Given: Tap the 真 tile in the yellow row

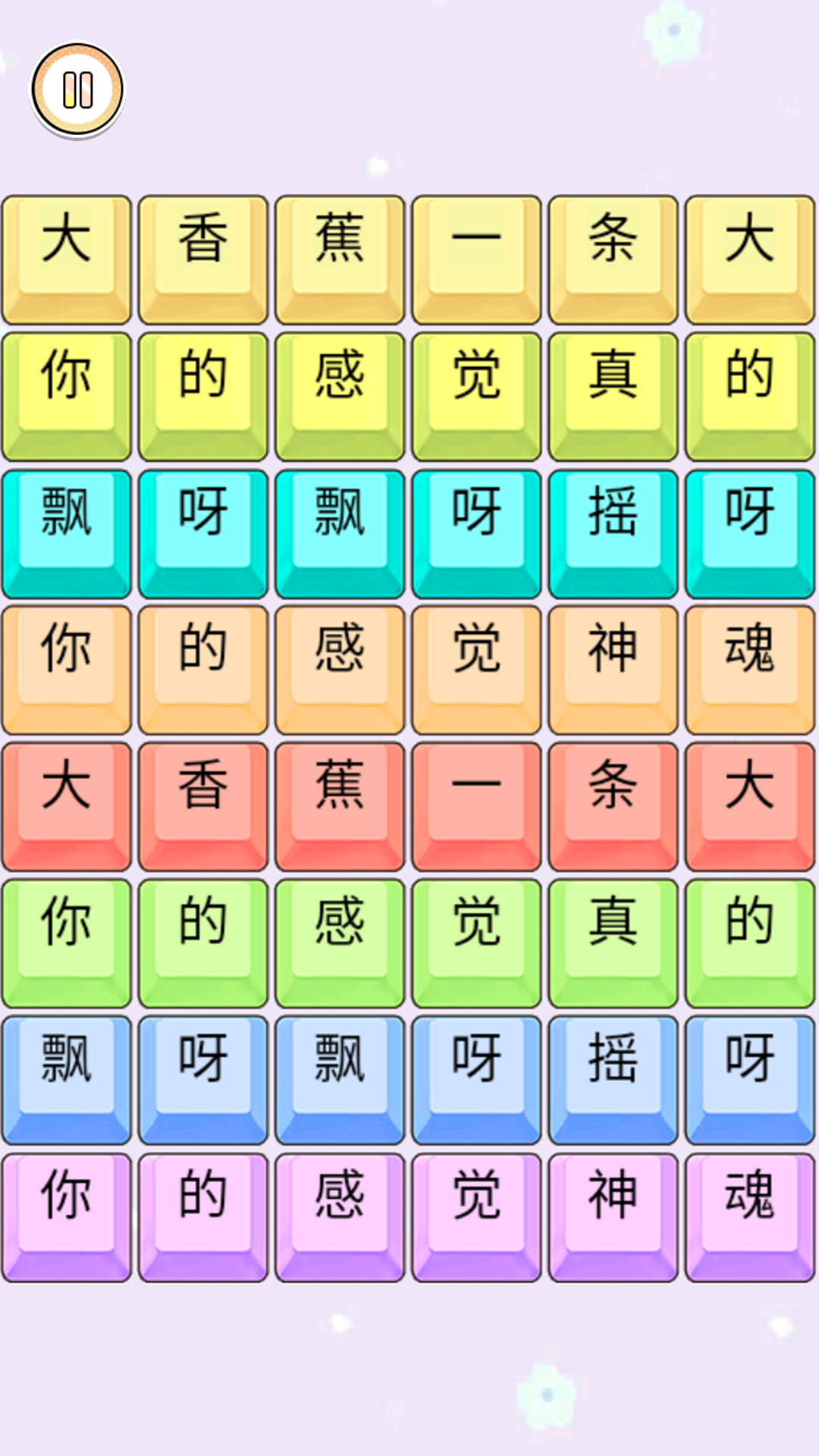Looking at the screenshot, I should click(613, 396).
